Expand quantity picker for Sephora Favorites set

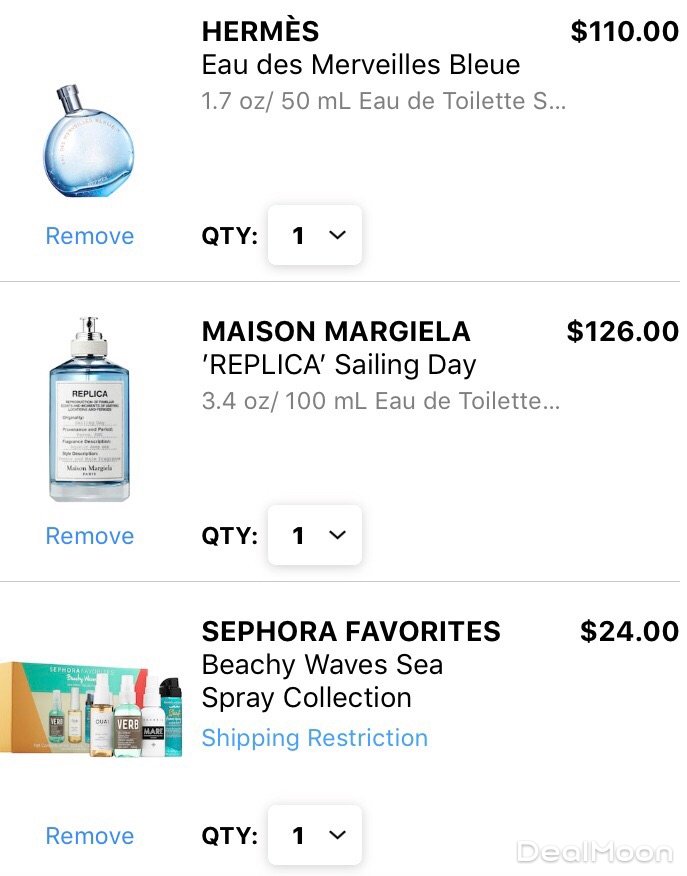[x=315, y=835]
